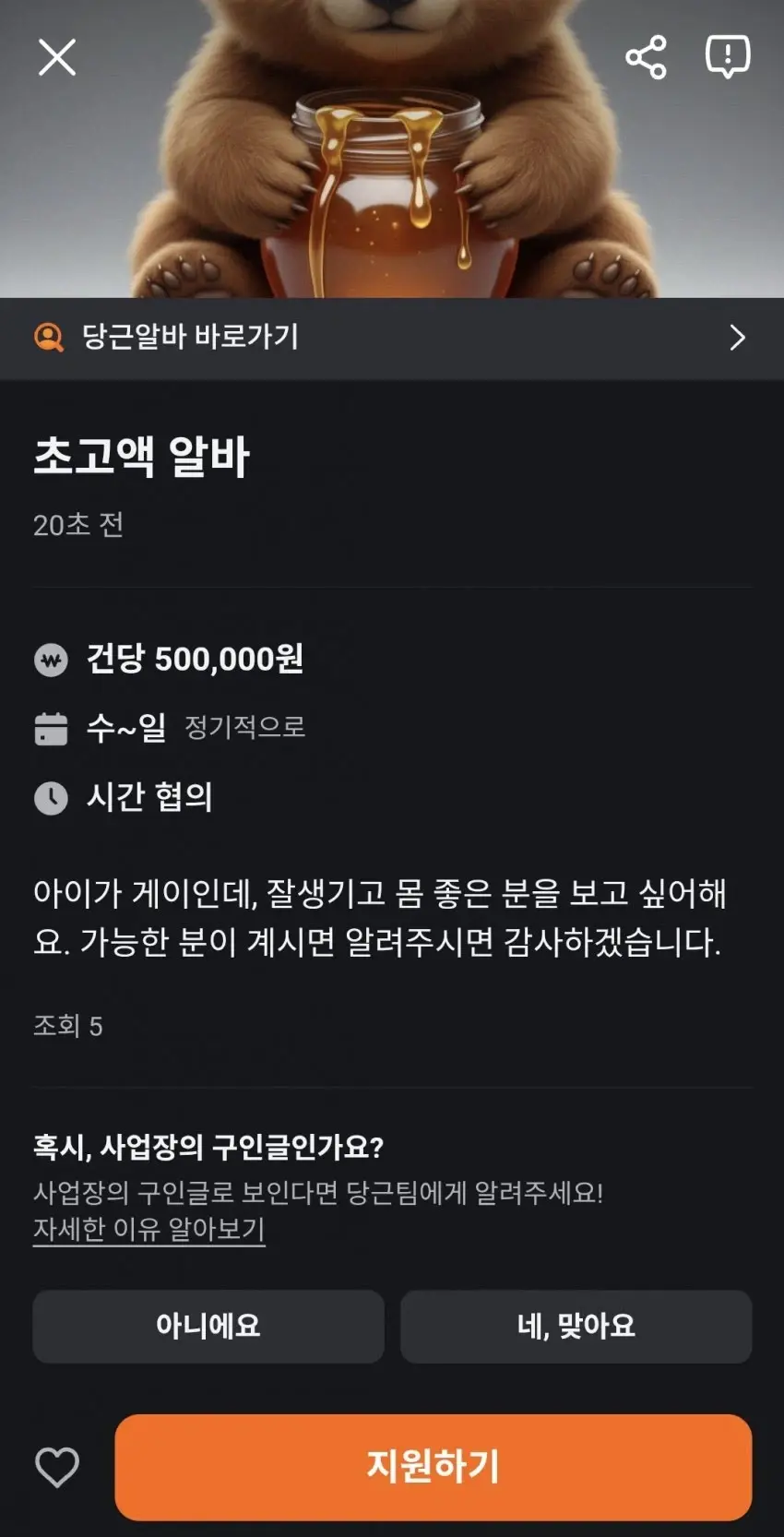Report this post via the alert icon
This screenshot has width=784, height=1537.
tap(728, 57)
